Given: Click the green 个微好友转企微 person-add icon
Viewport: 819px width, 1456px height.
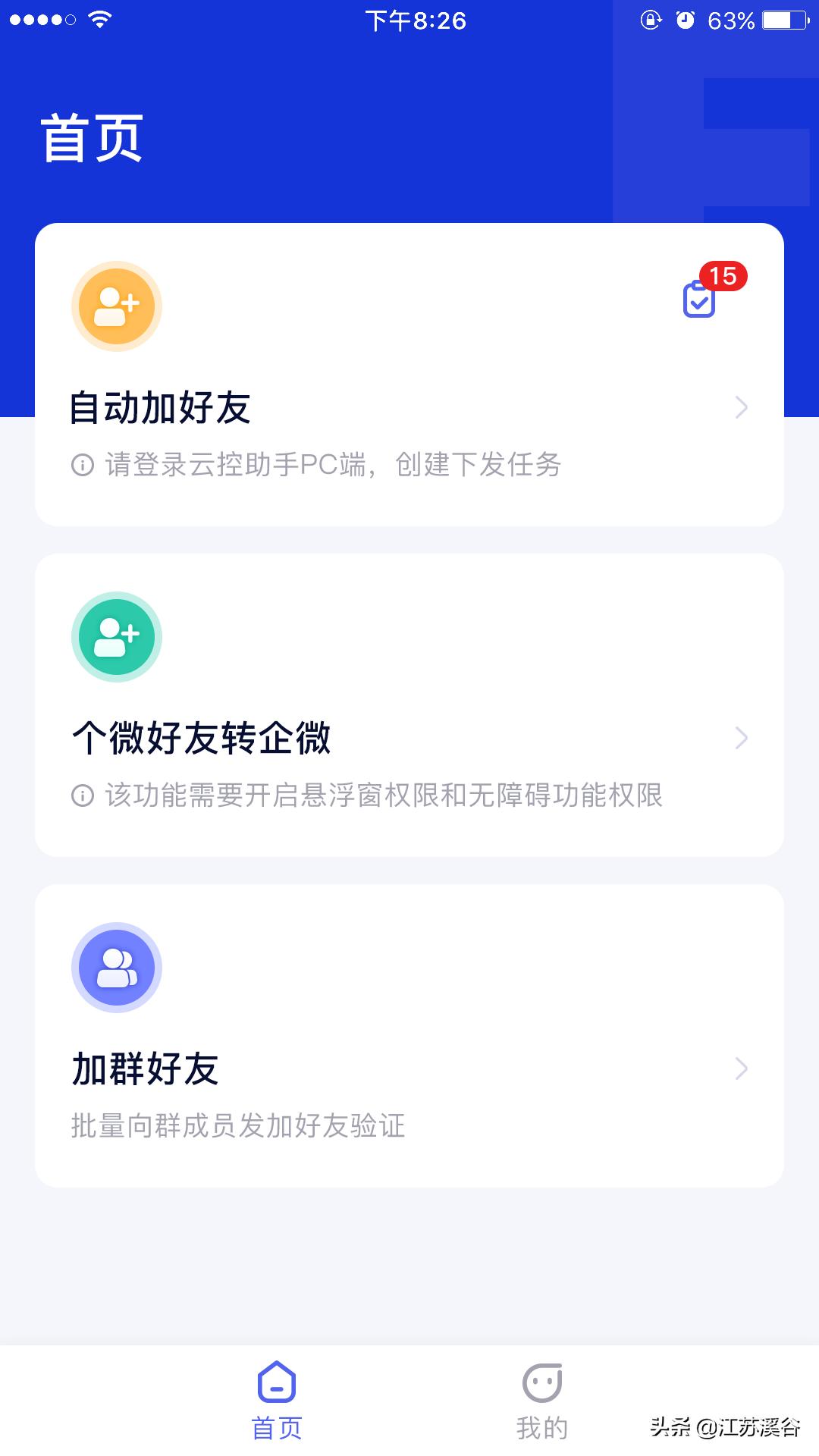Looking at the screenshot, I should (x=115, y=637).
